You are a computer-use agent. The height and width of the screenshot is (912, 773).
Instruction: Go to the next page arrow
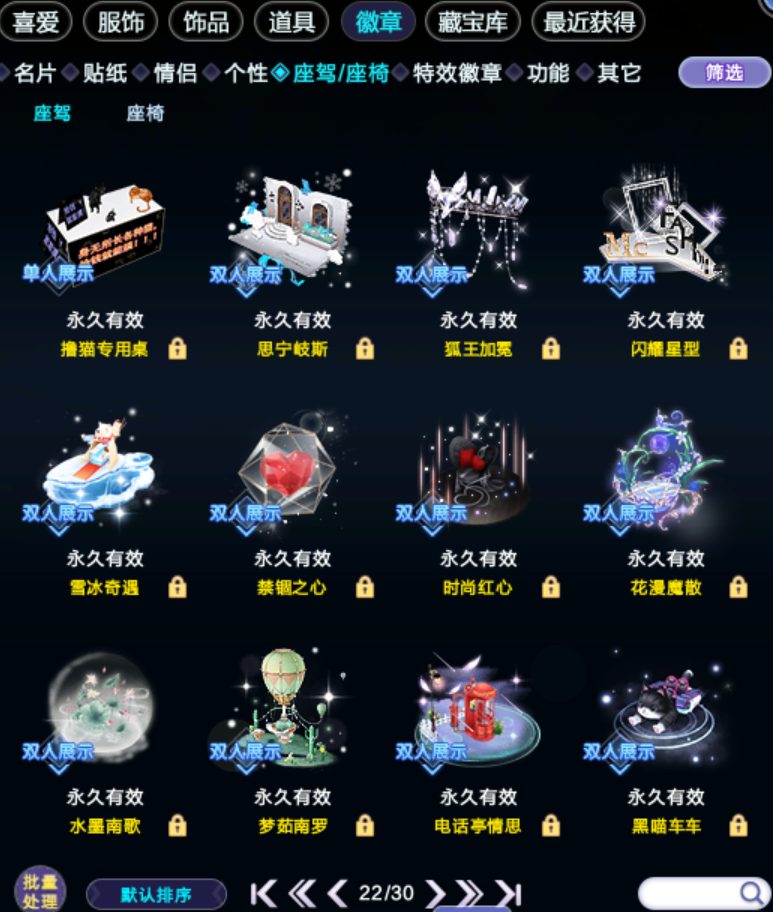pos(435,893)
